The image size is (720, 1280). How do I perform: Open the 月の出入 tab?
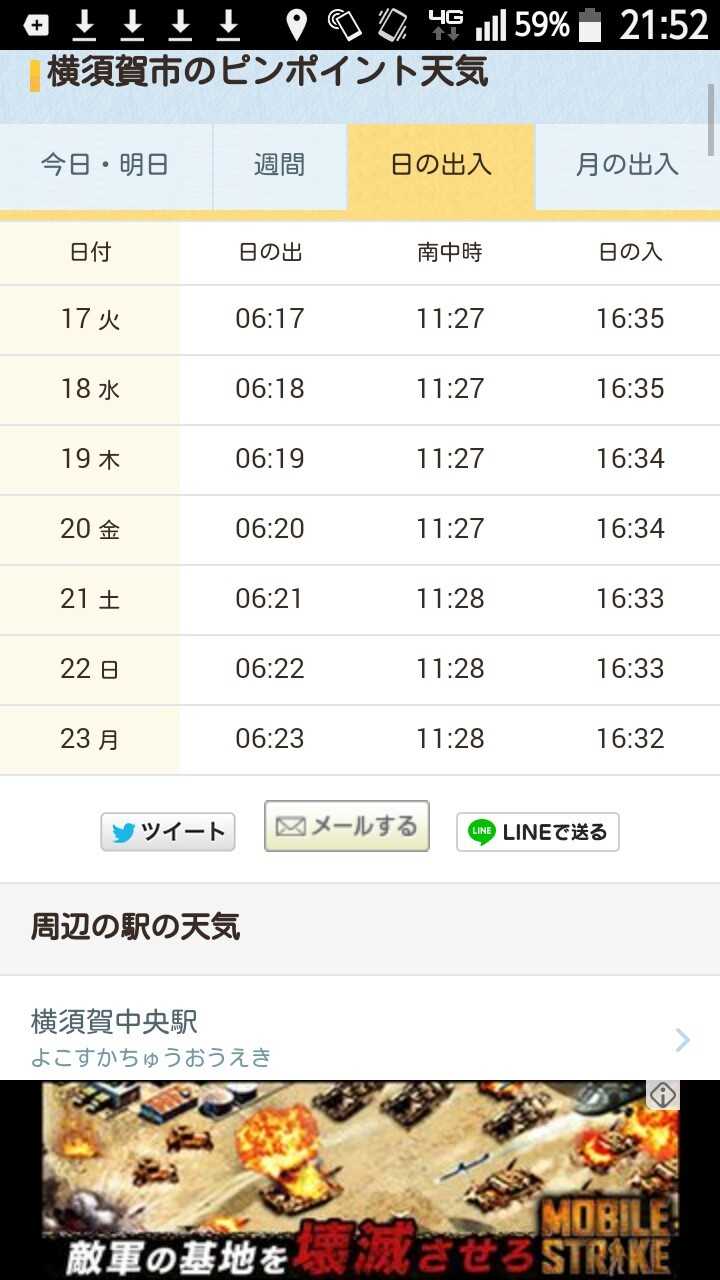pos(627,165)
